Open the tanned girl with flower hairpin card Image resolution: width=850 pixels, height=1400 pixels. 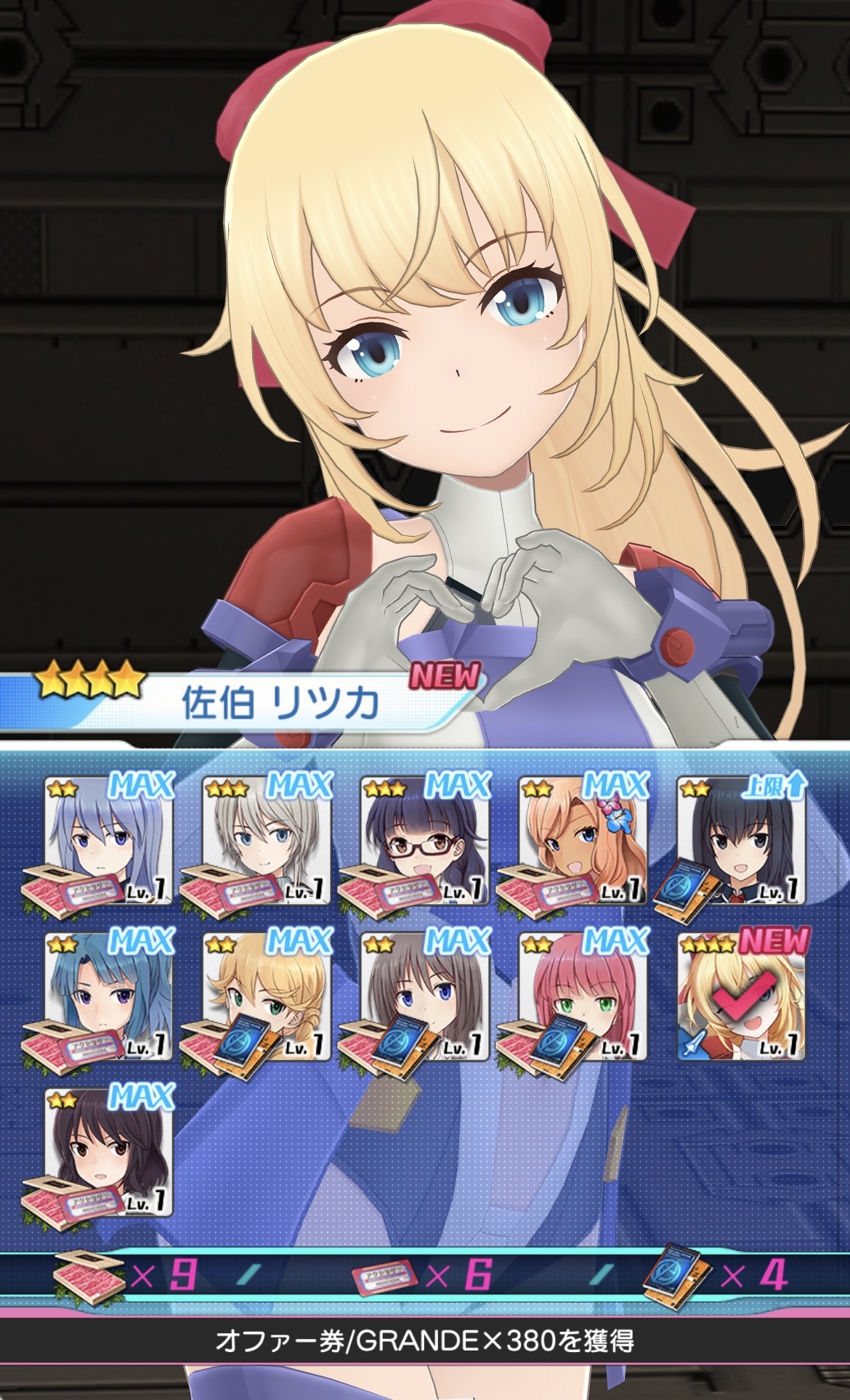pyautogui.click(x=583, y=840)
